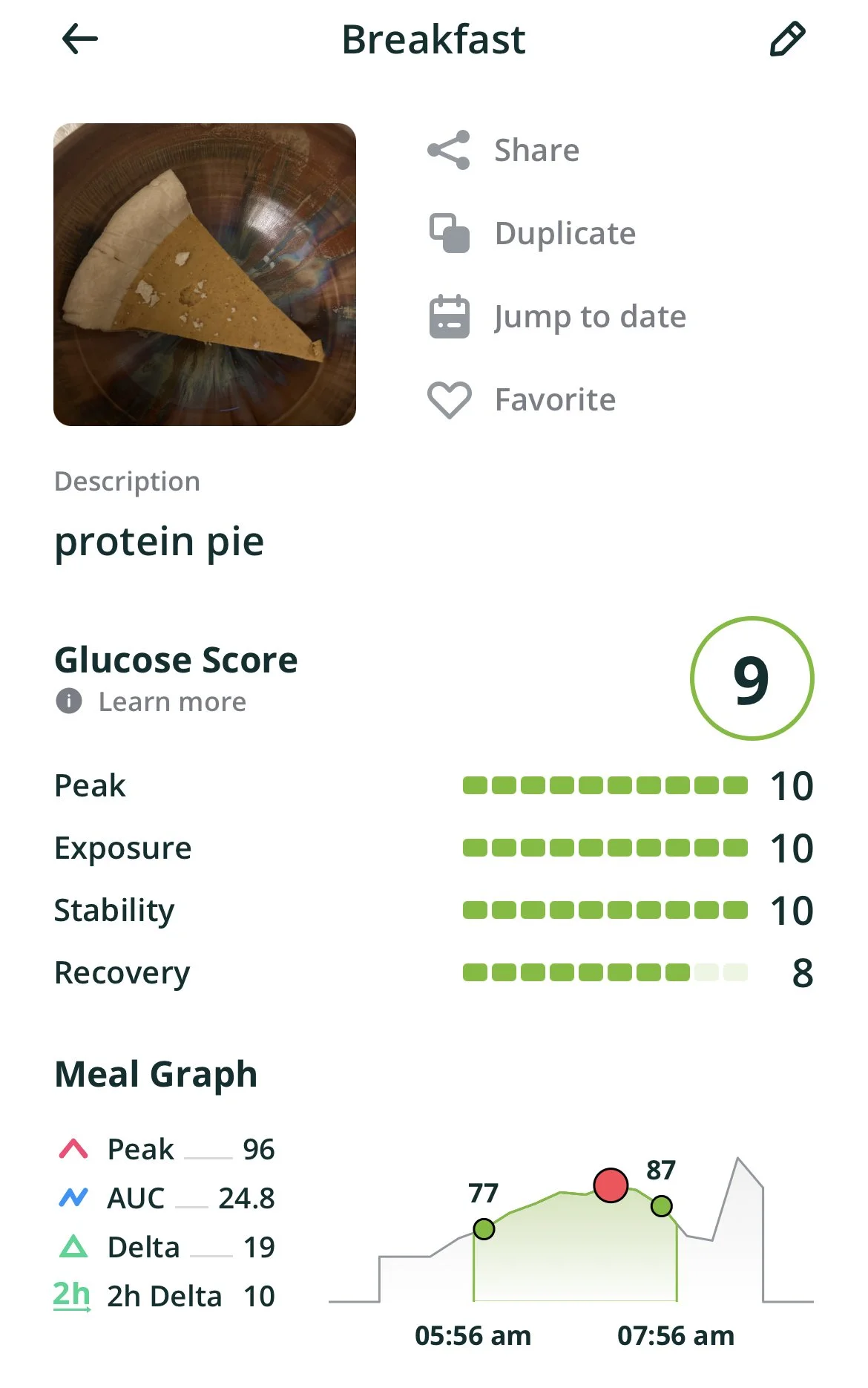This screenshot has width=868, height=1388.
Task: Go back using the arrow icon
Action: pyautogui.click(x=80, y=39)
